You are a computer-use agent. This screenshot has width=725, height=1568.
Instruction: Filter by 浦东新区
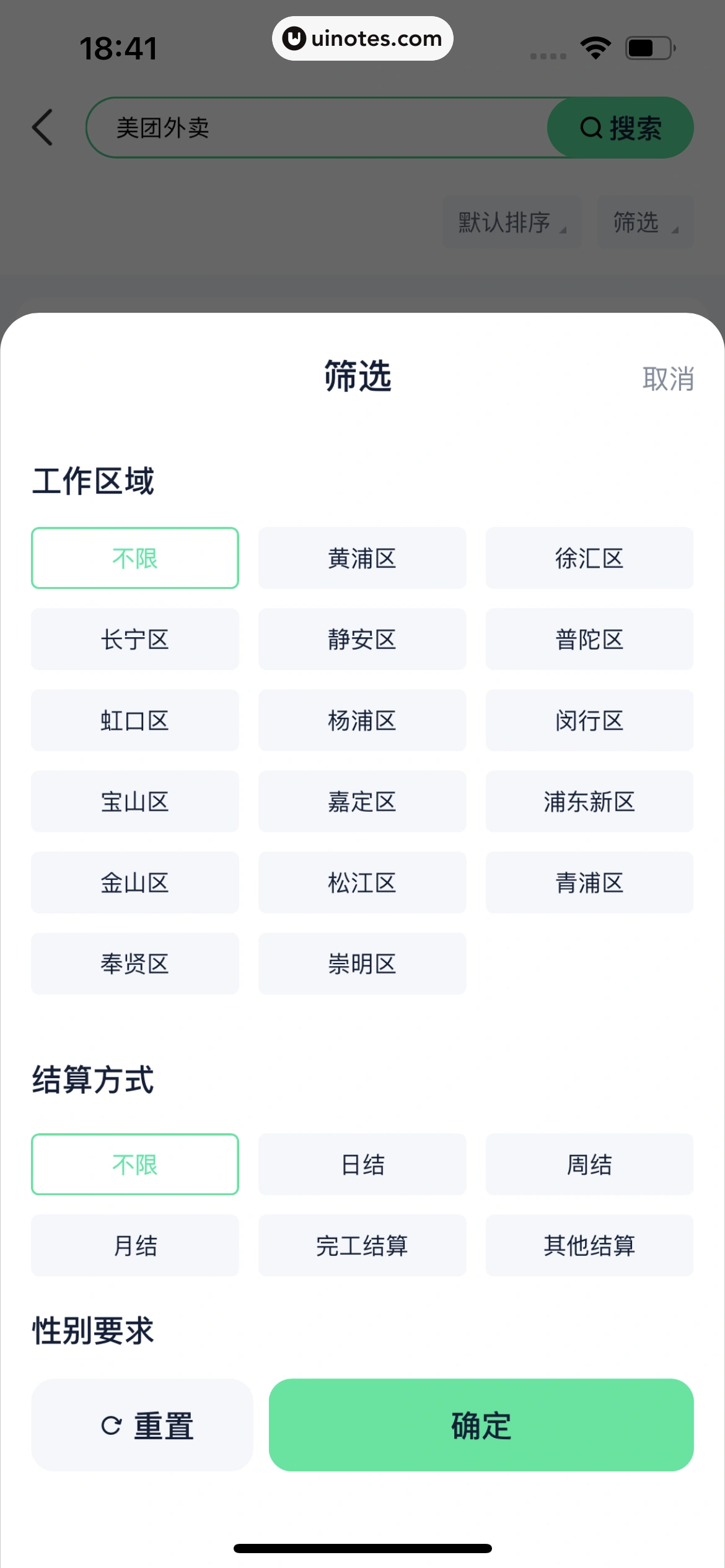click(589, 801)
